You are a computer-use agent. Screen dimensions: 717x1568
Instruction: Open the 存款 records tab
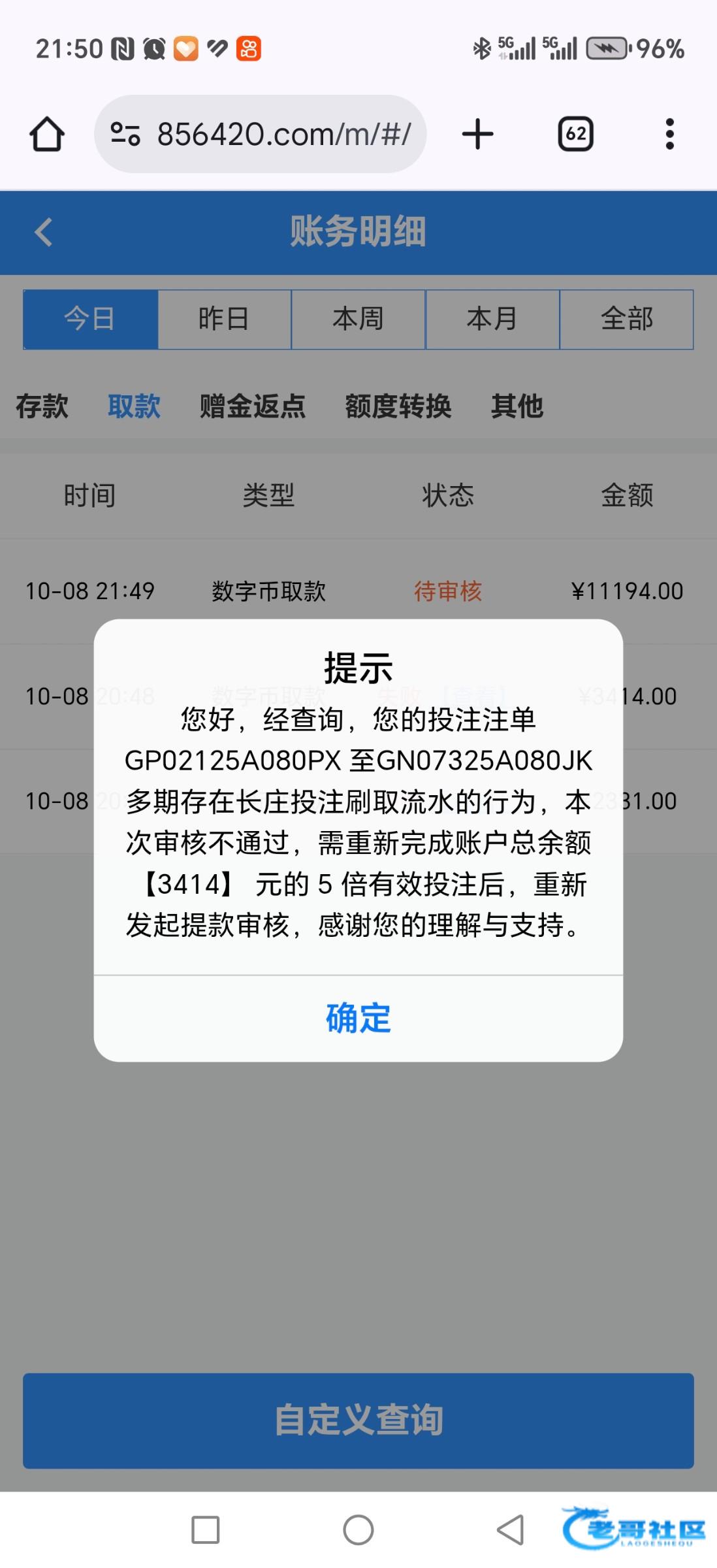point(42,406)
